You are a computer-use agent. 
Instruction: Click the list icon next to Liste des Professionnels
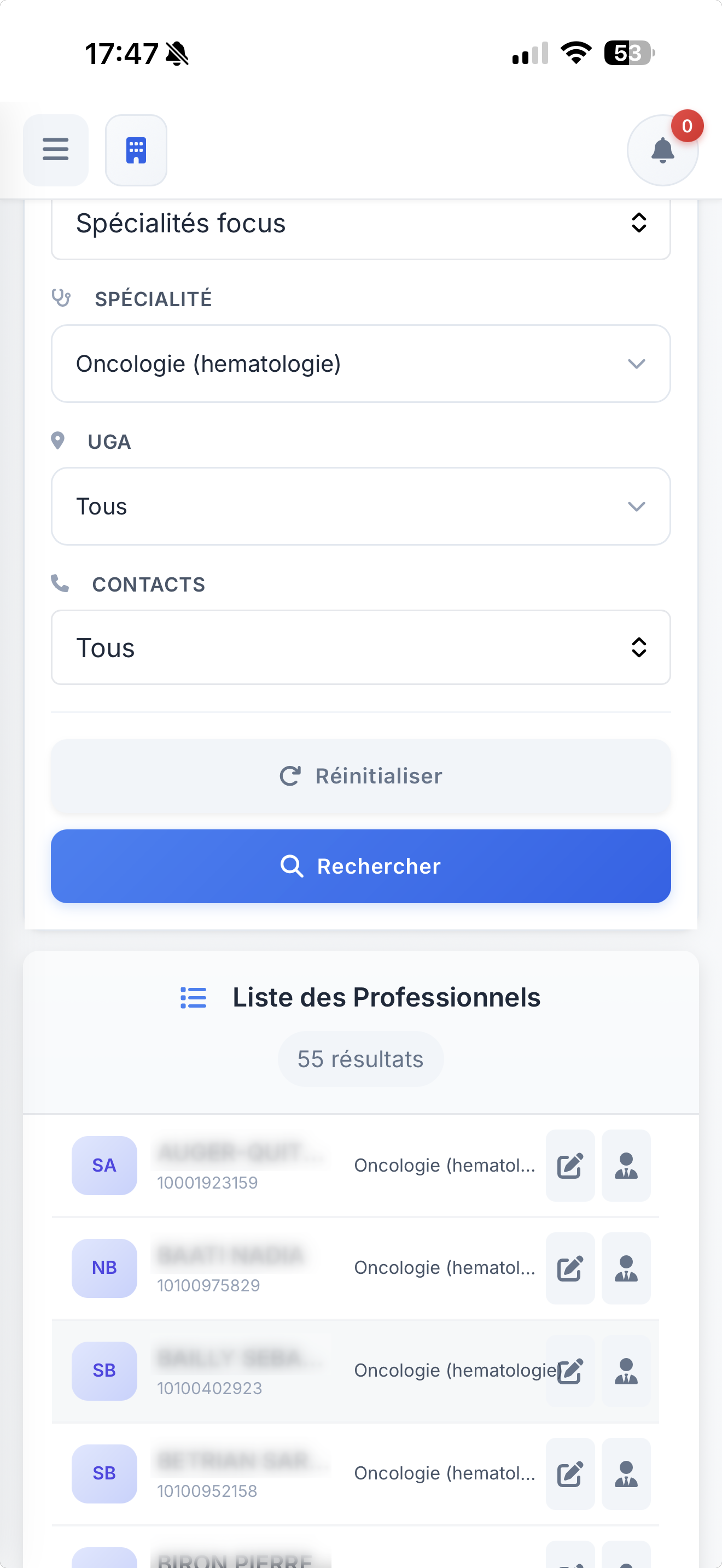coord(193,997)
